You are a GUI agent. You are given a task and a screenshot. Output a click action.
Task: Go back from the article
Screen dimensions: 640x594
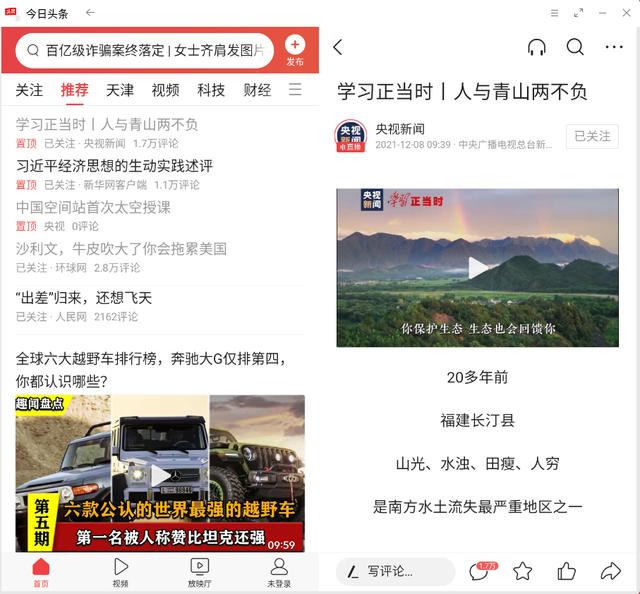click(x=337, y=47)
